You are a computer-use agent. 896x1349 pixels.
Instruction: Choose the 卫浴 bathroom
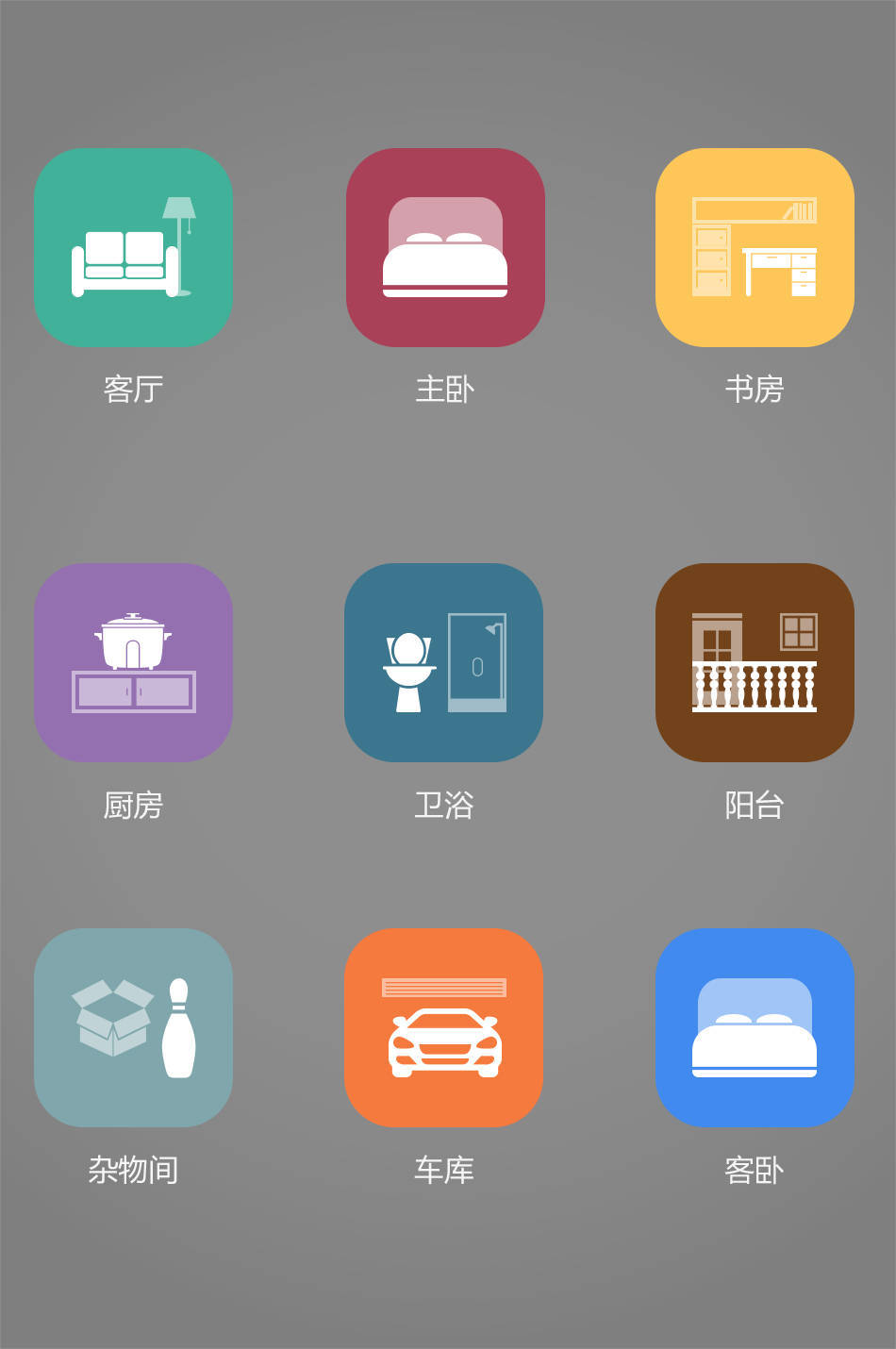pyautogui.click(x=443, y=662)
